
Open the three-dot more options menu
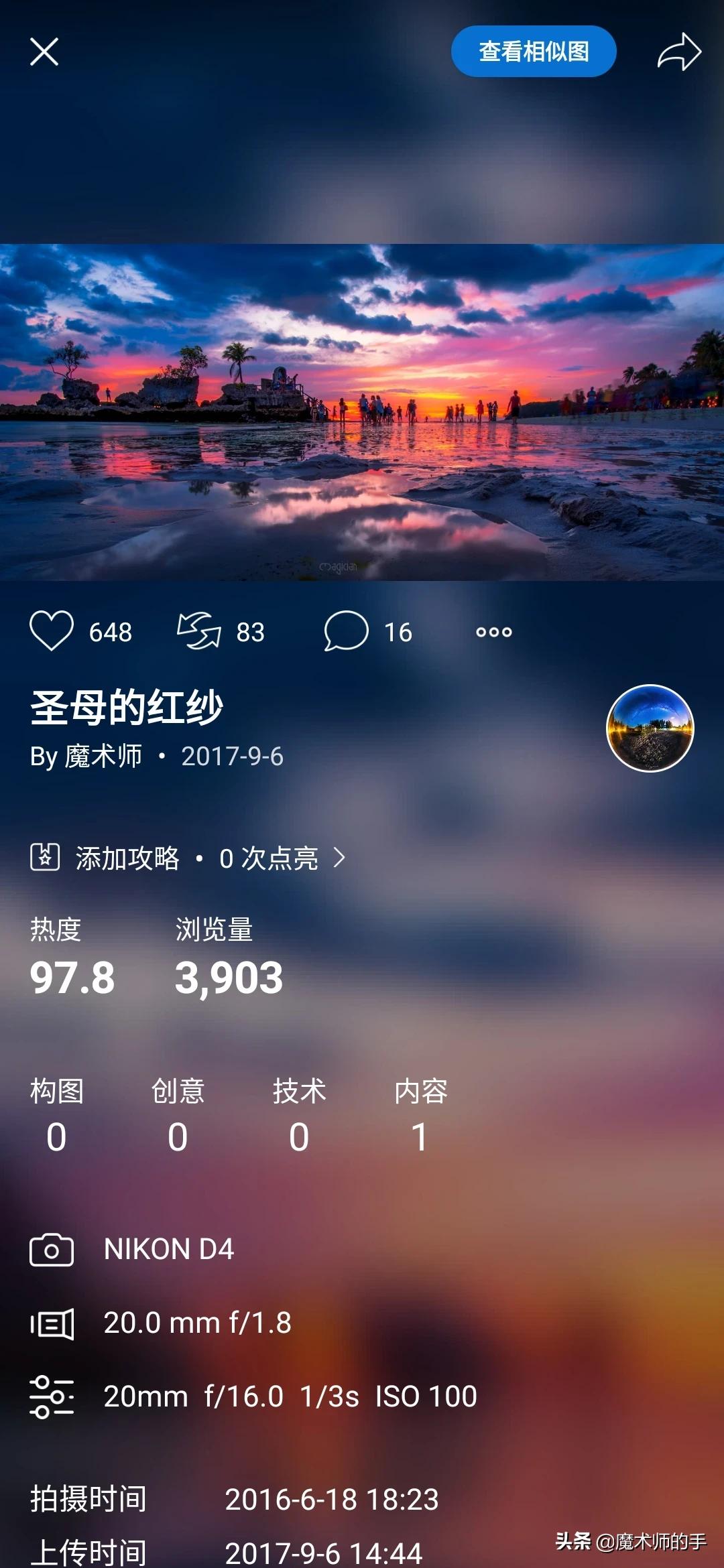[x=494, y=632]
